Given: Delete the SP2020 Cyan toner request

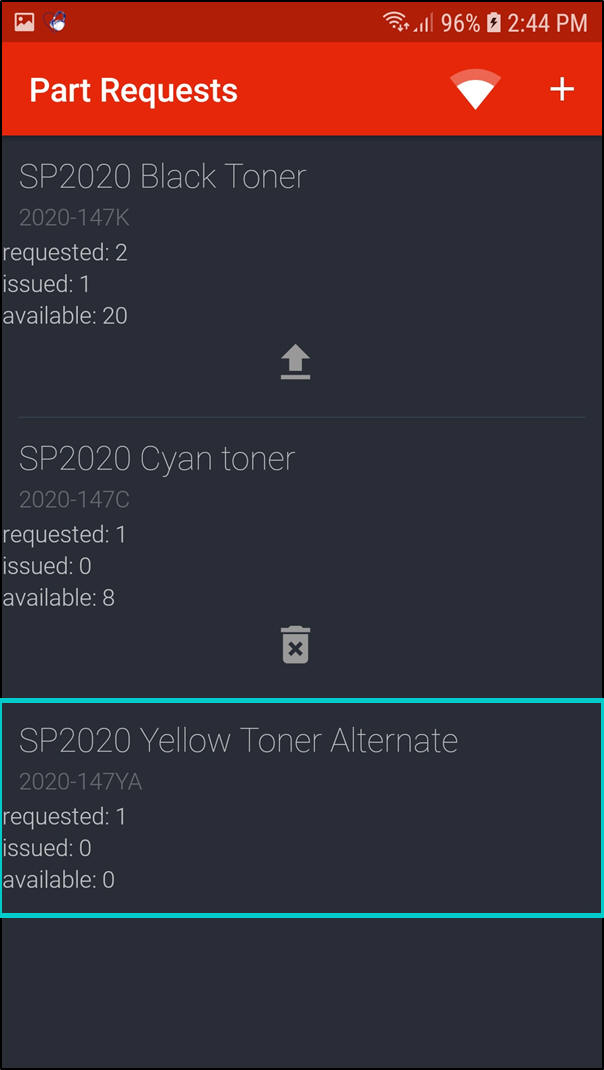Looking at the screenshot, I should (x=295, y=644).
